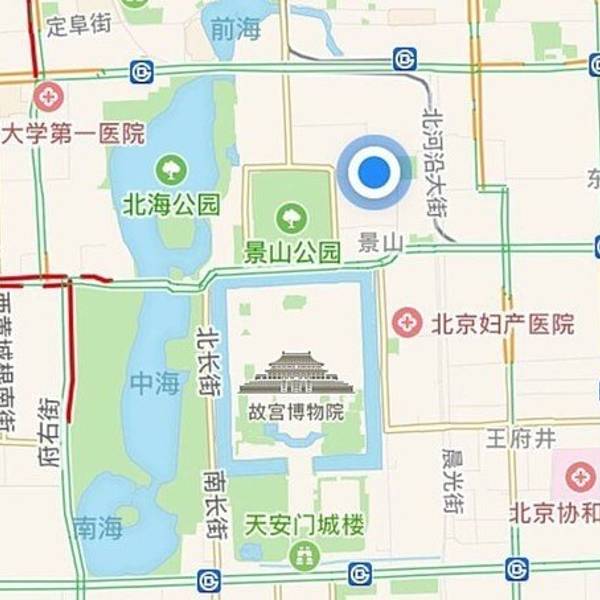Open the 景山公园 park marker
The width and height of the screenshot is (600, 600).
pos(292,215)
